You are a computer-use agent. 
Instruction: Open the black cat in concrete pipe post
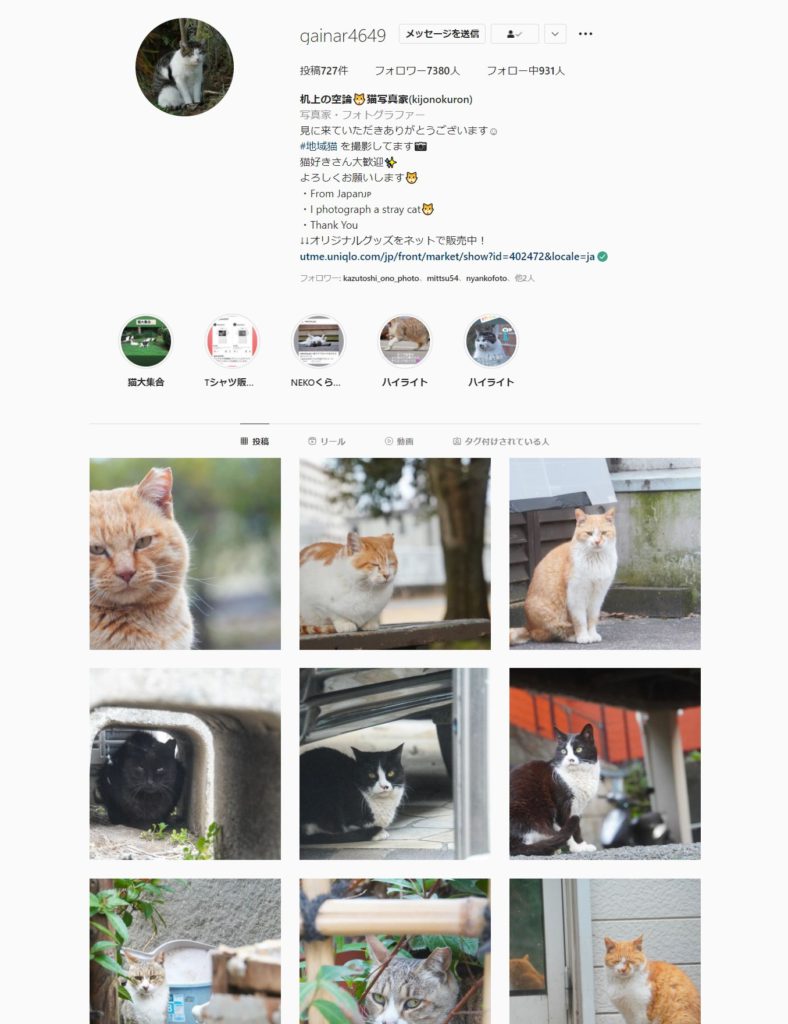point(185,763)
